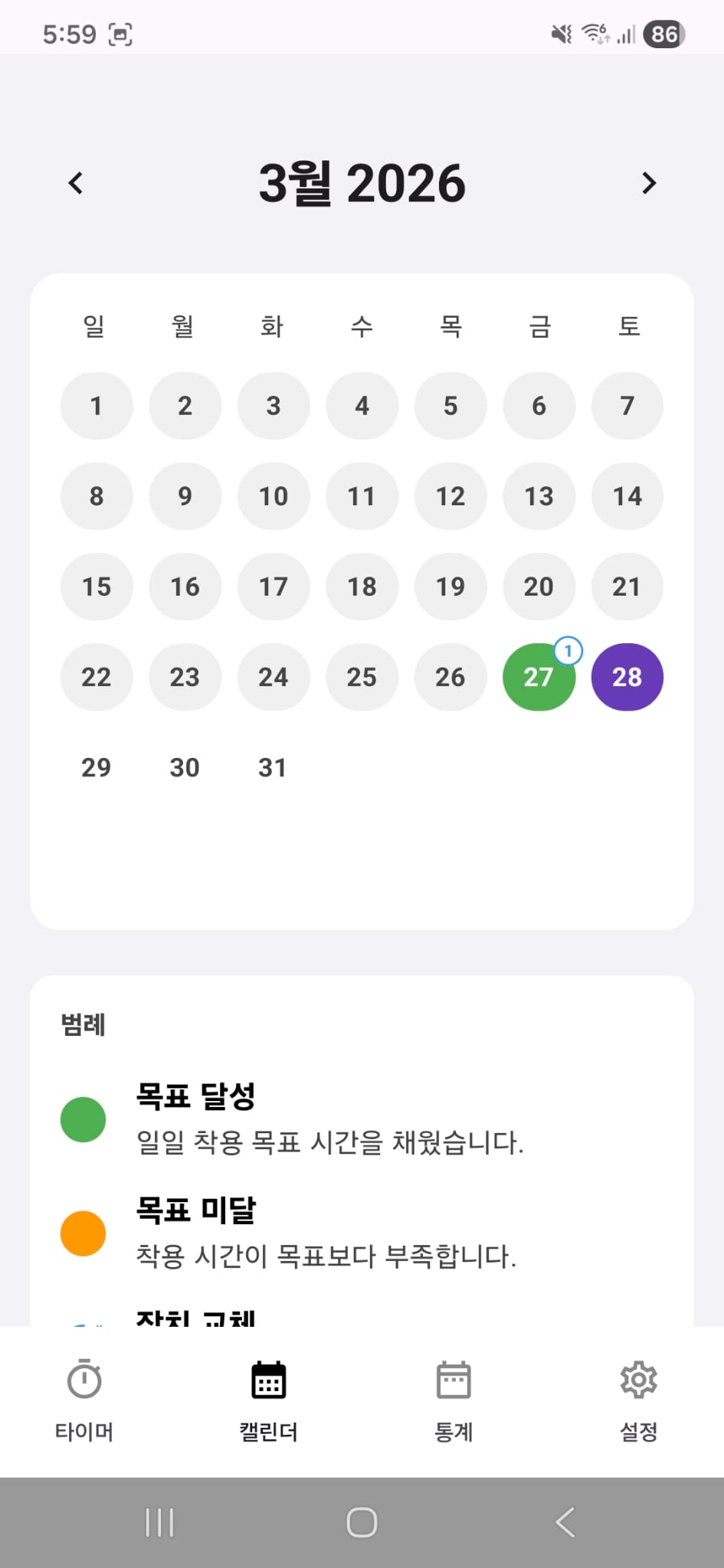The height and width of the screenshot is (1568, 724).
Task: Tap the green 목표 달성 legend circle
Action: pos(83,1119)
